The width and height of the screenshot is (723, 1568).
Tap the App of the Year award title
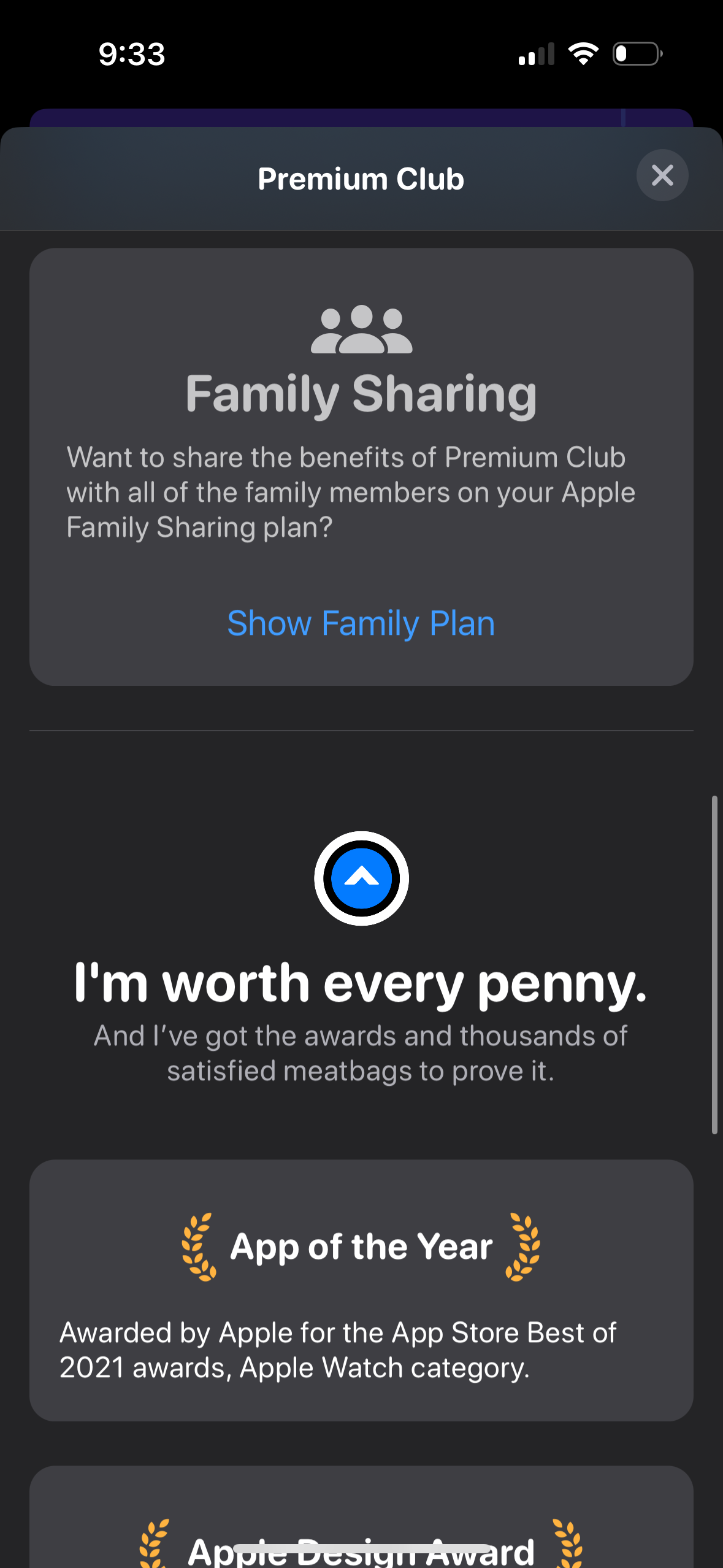pyautogui.click(x=361, y=1246)
